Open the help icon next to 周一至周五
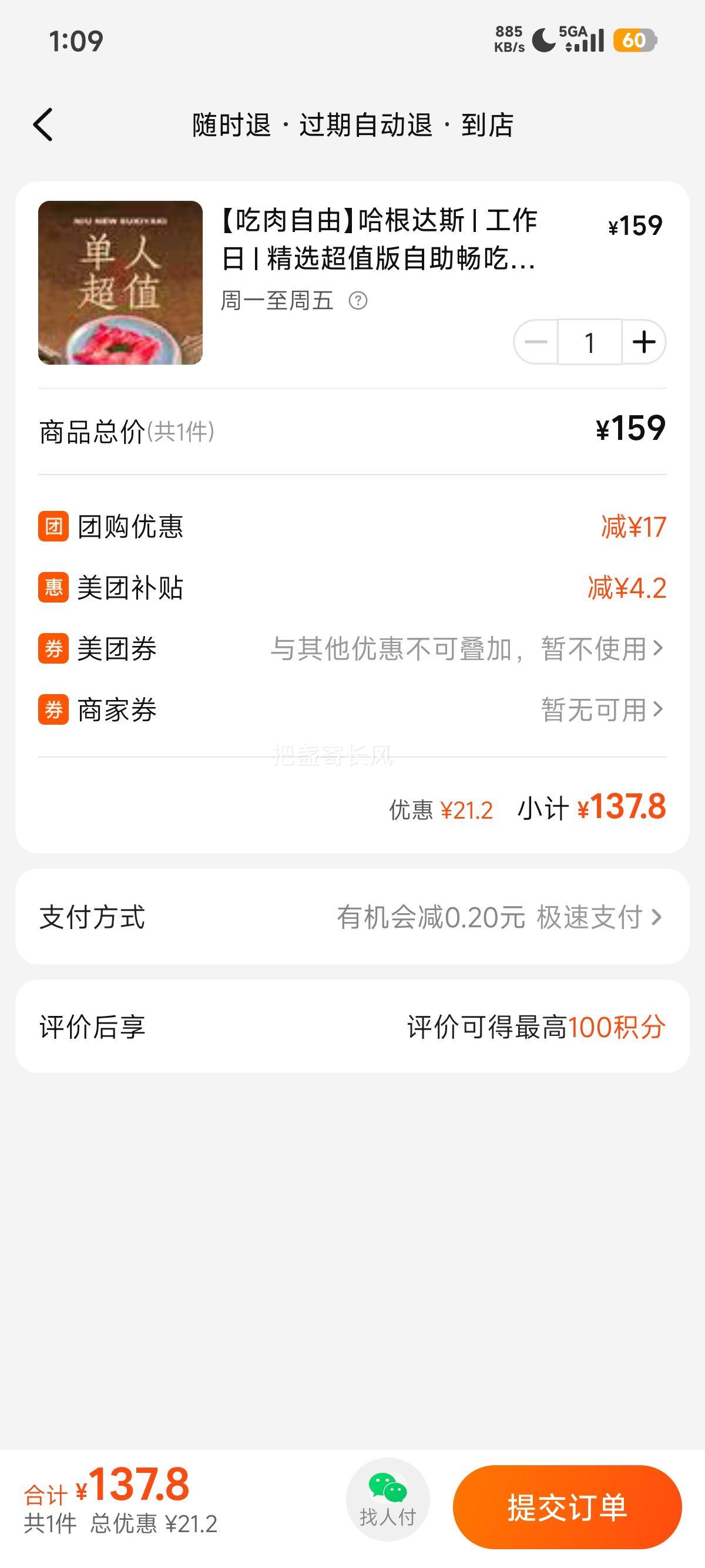Image resolution: width=705 pixels, height=1568 pixels. pos(359,300)
